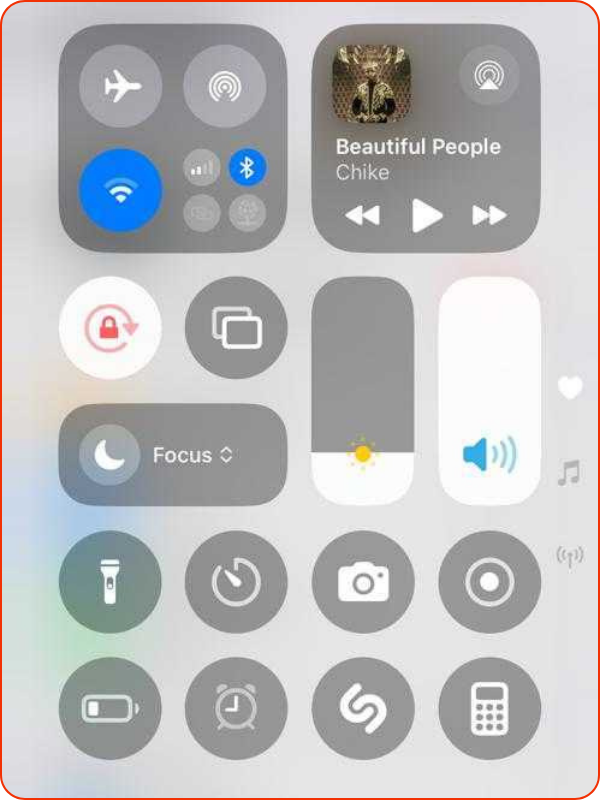Disable Bluetooth

(x=247, y=168)
